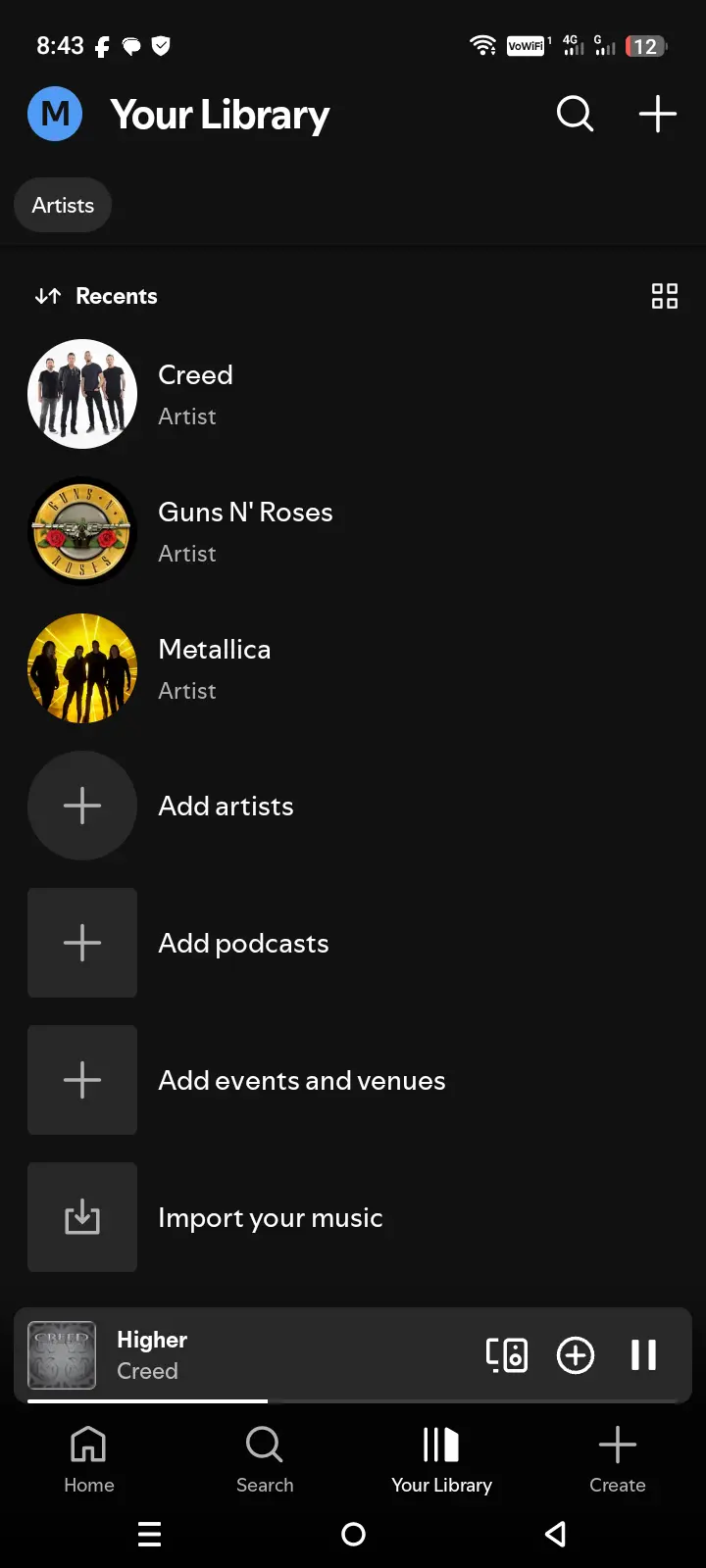Open the connect to device picker

click(507, 1355)
